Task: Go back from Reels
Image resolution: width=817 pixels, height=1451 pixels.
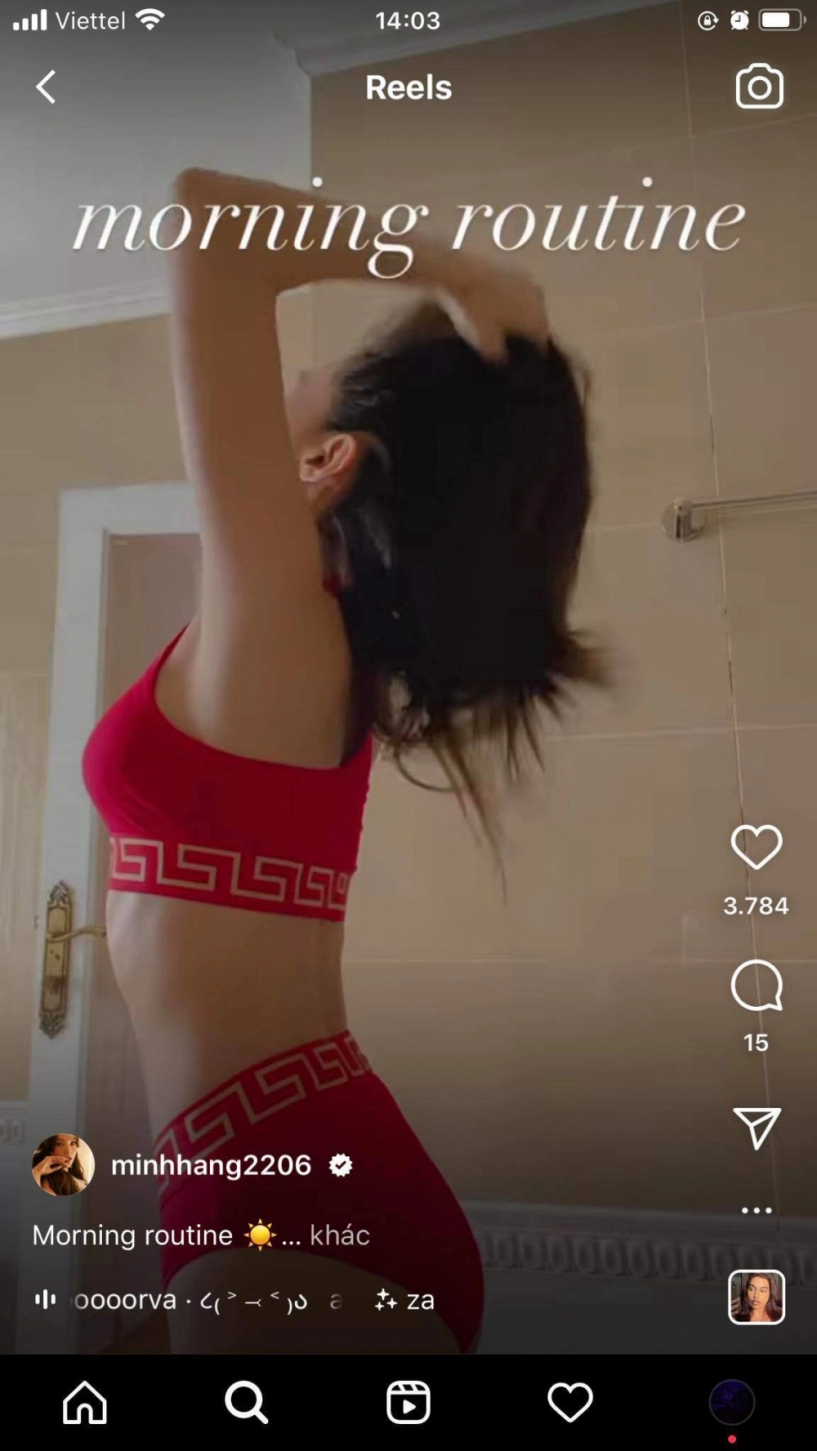Action: click(x=46, y=87)
